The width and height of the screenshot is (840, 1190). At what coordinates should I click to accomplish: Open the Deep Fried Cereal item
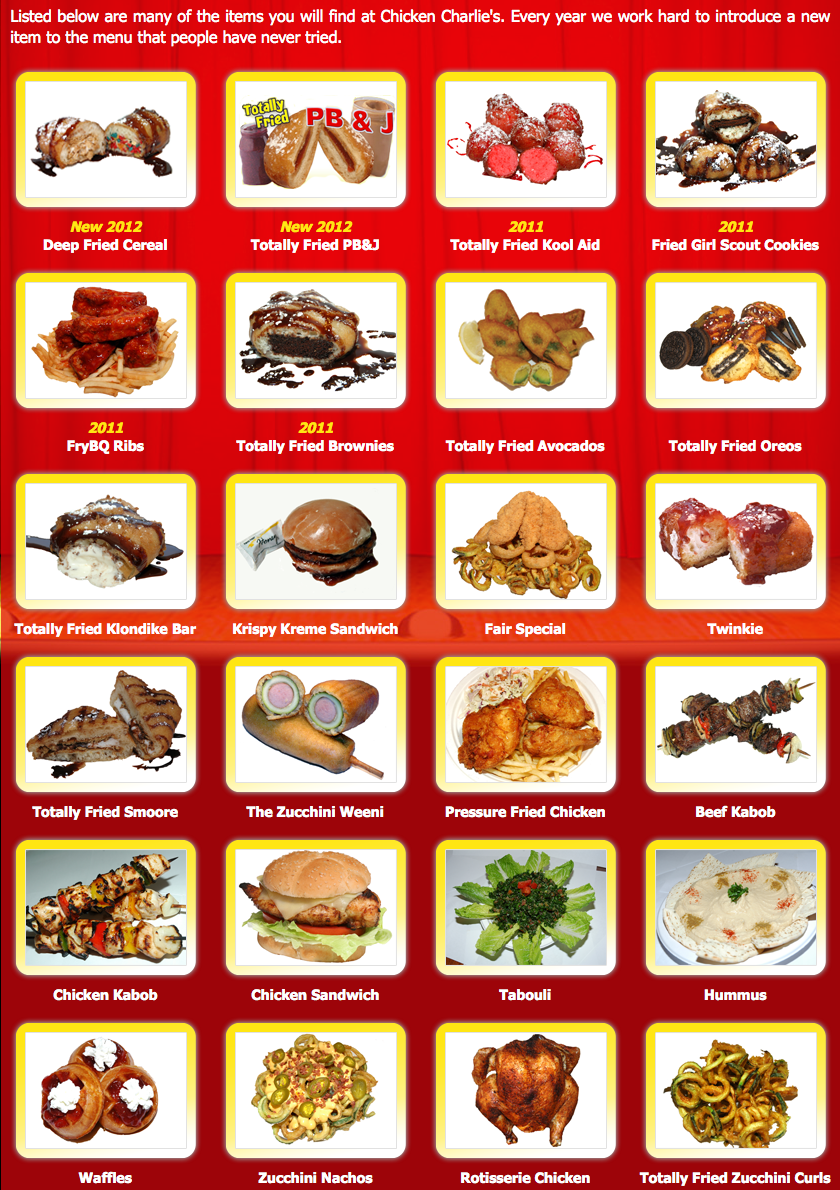(105, 139)
